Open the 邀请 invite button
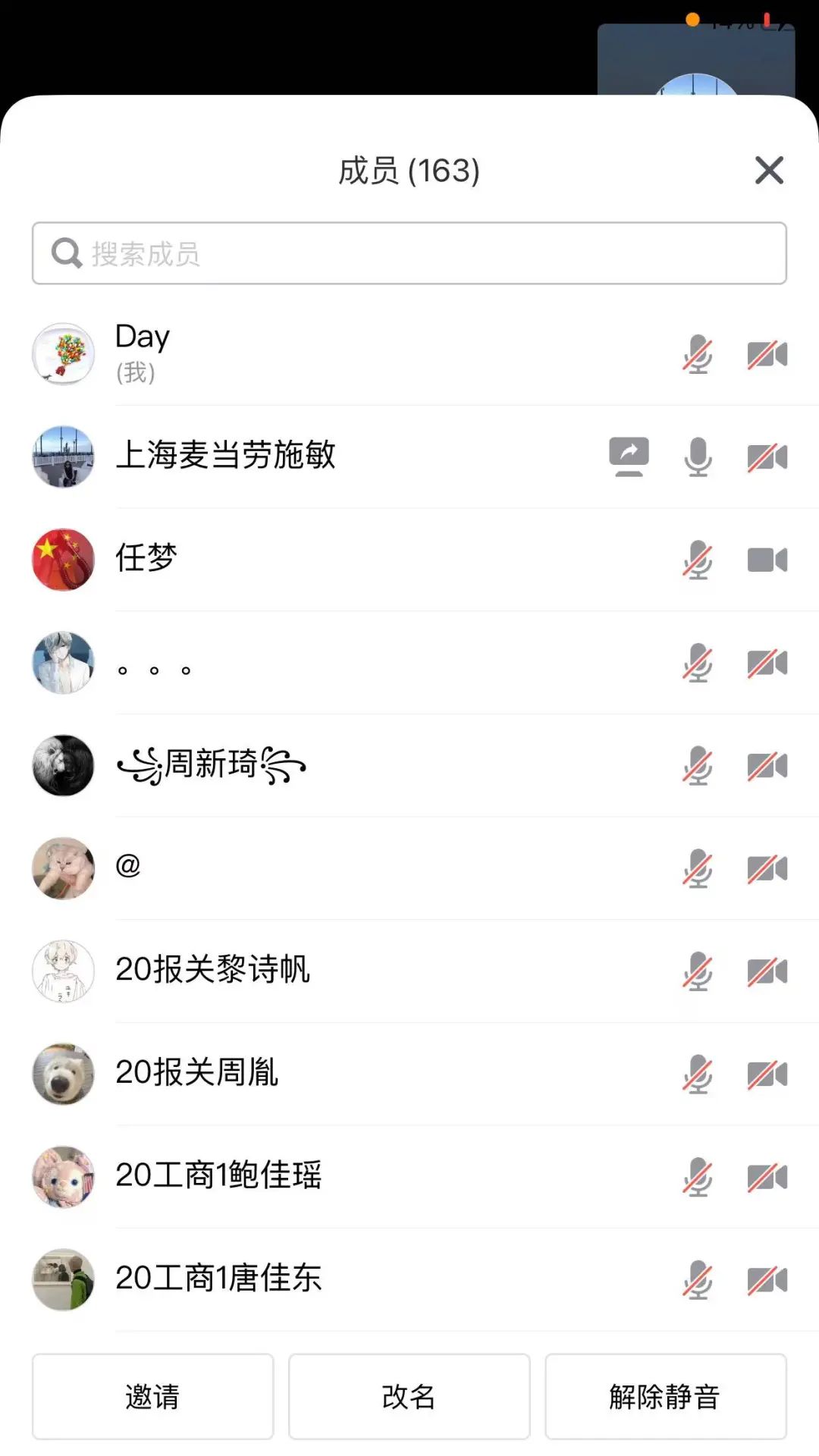 pos(152,1396)
